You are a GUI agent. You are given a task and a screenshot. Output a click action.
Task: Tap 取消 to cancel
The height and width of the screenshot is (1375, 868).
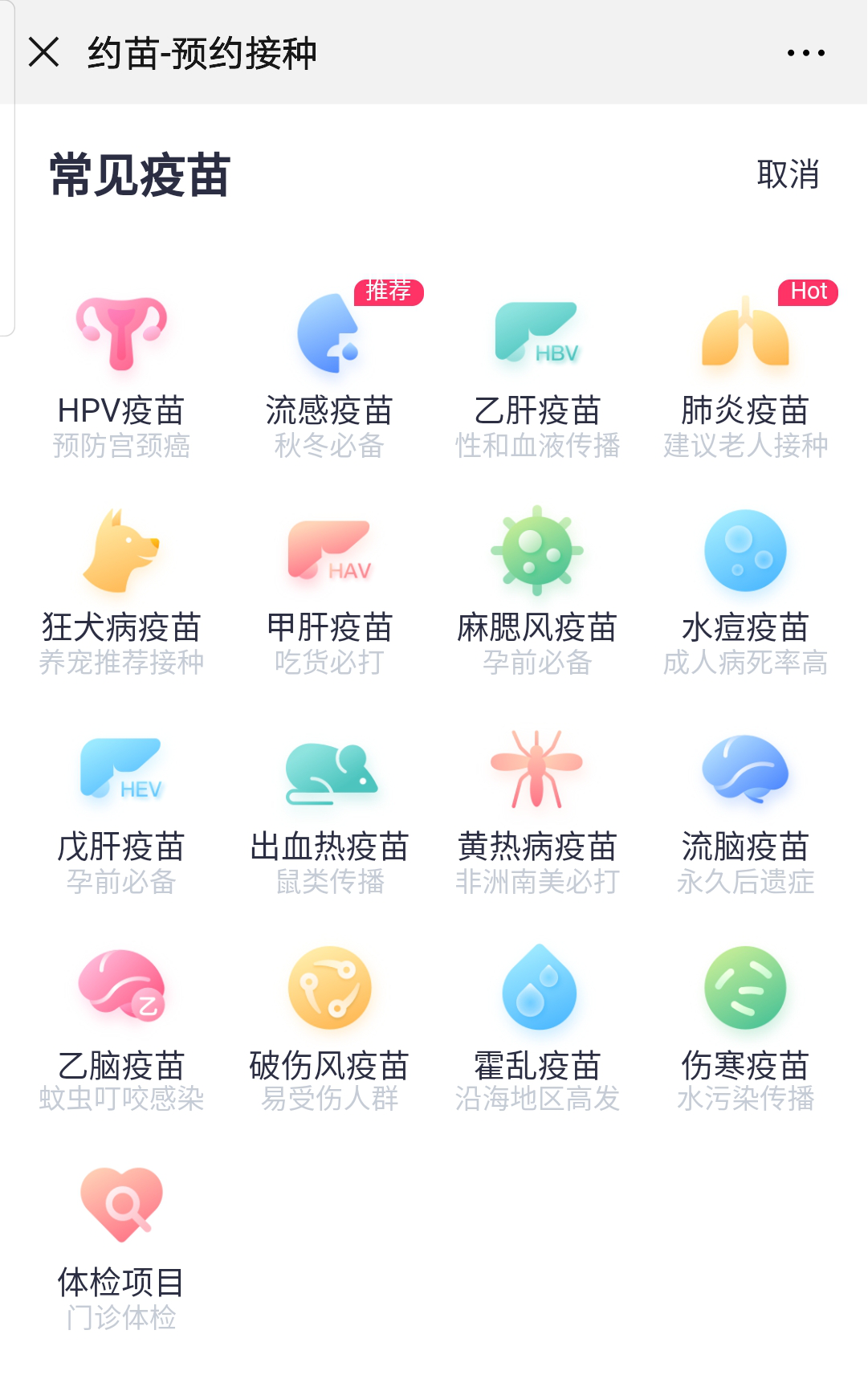tap(788, 174)
